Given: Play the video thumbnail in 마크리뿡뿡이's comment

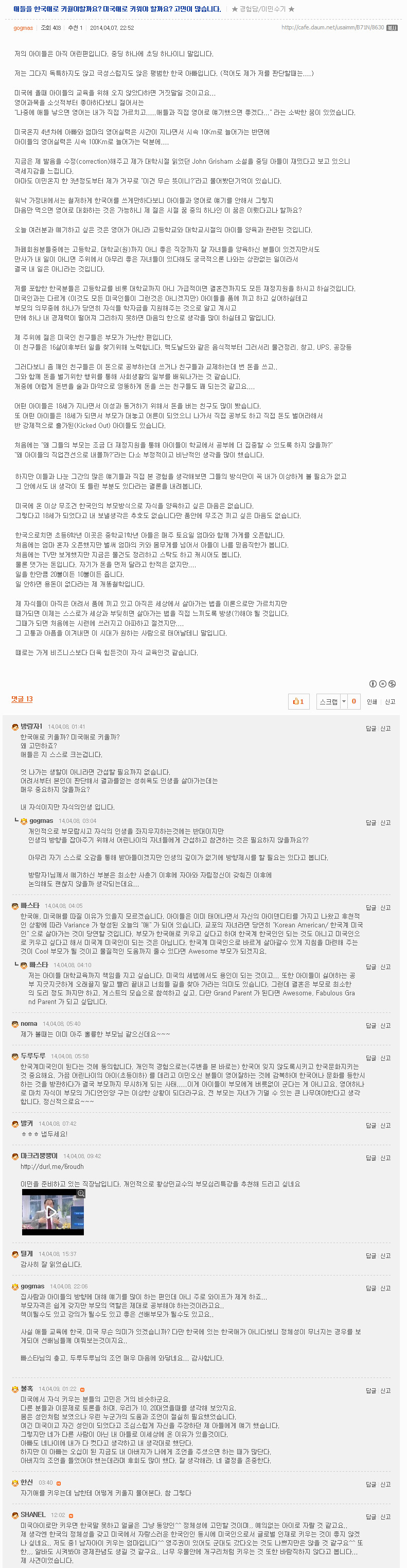Looking at the screenshot, I should click(x=53, y=1212).
